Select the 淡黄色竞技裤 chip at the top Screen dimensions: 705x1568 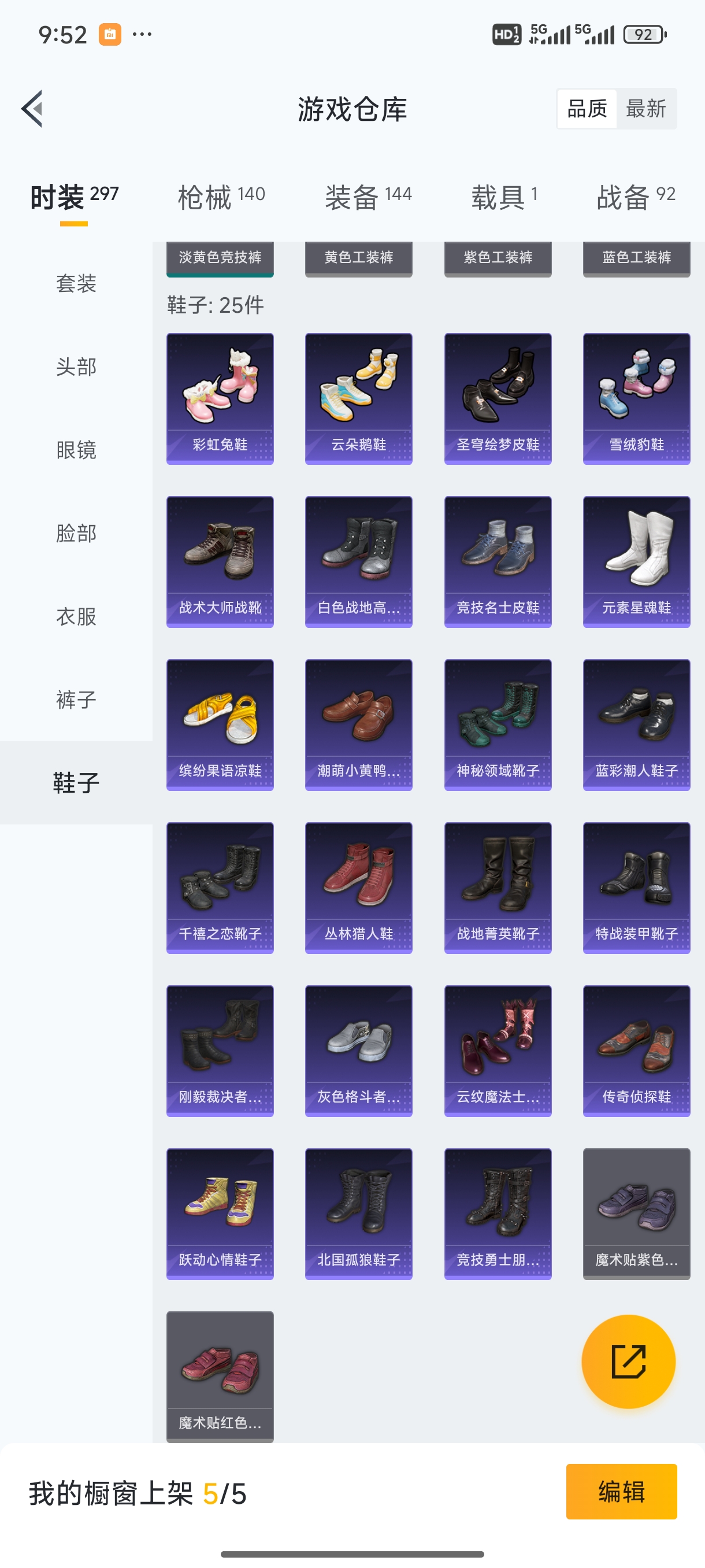coord(220,258)
